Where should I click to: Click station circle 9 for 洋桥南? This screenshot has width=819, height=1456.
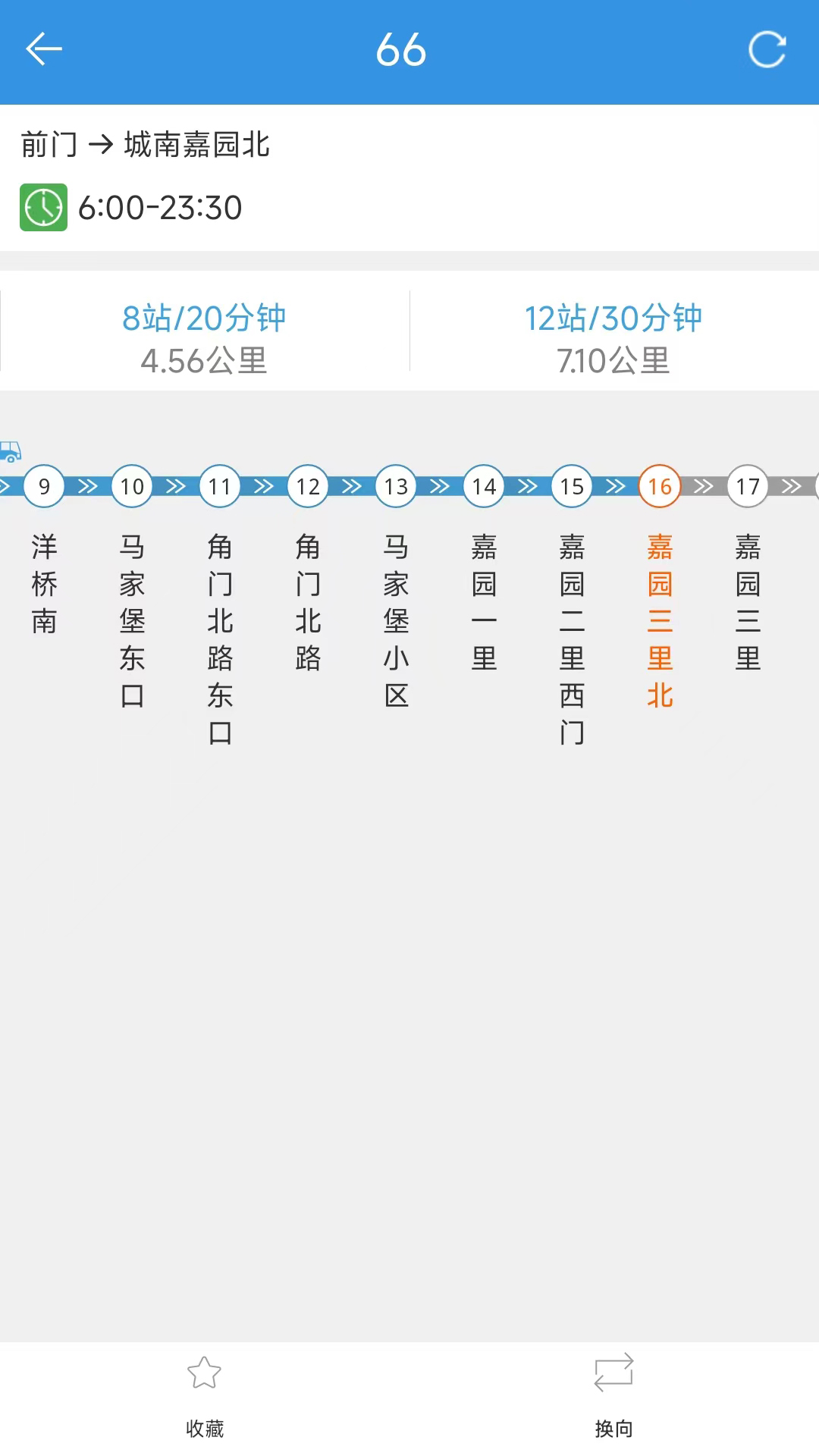(43, 488)
